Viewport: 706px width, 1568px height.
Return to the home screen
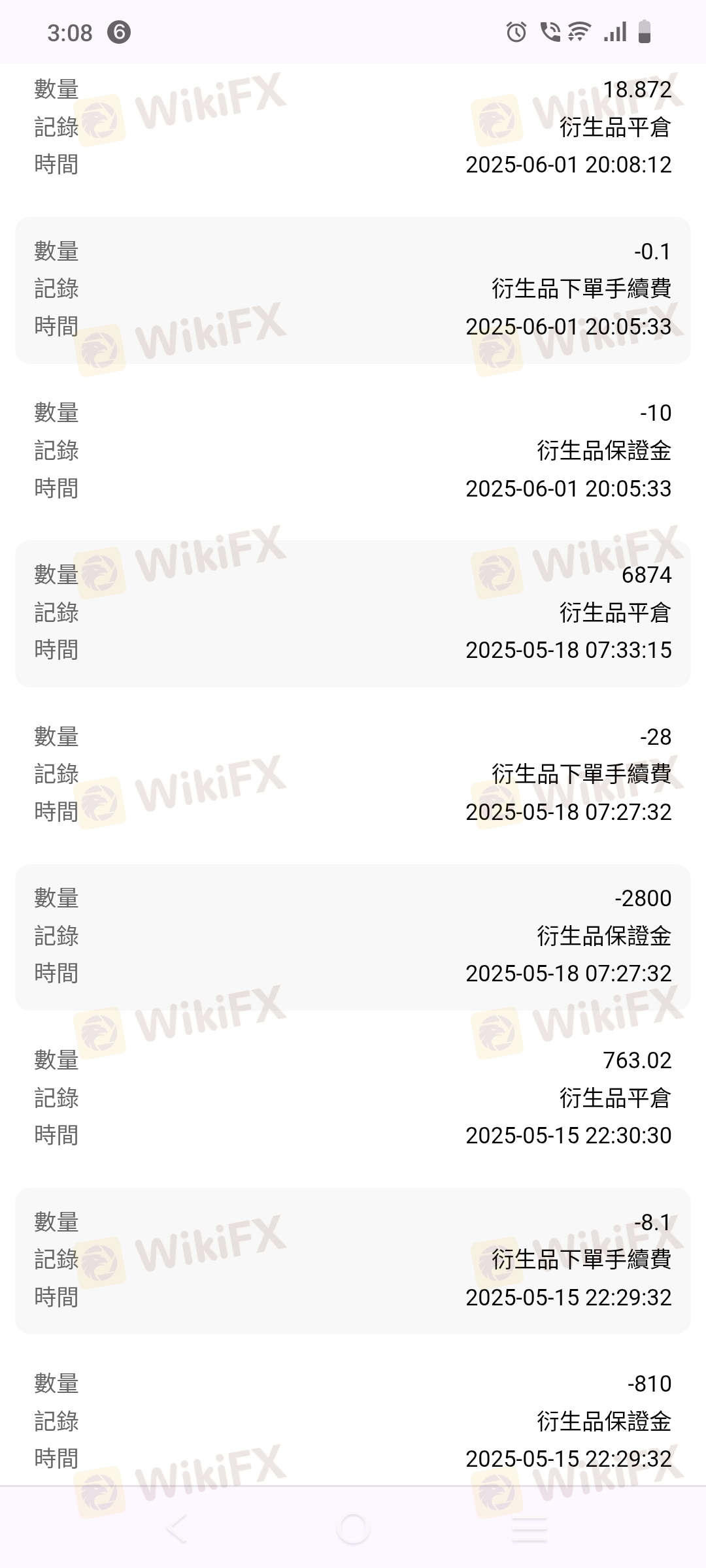point(353,1529)
